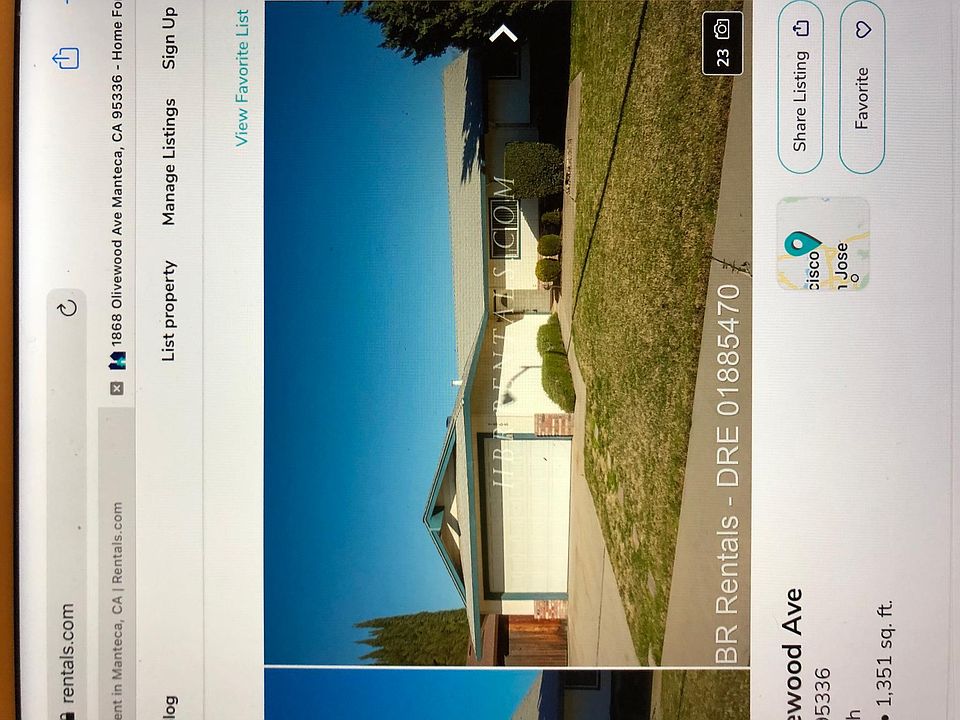960x720 pixels.
Task: Open the 23 photos gallery
Action: pos(722,43)
